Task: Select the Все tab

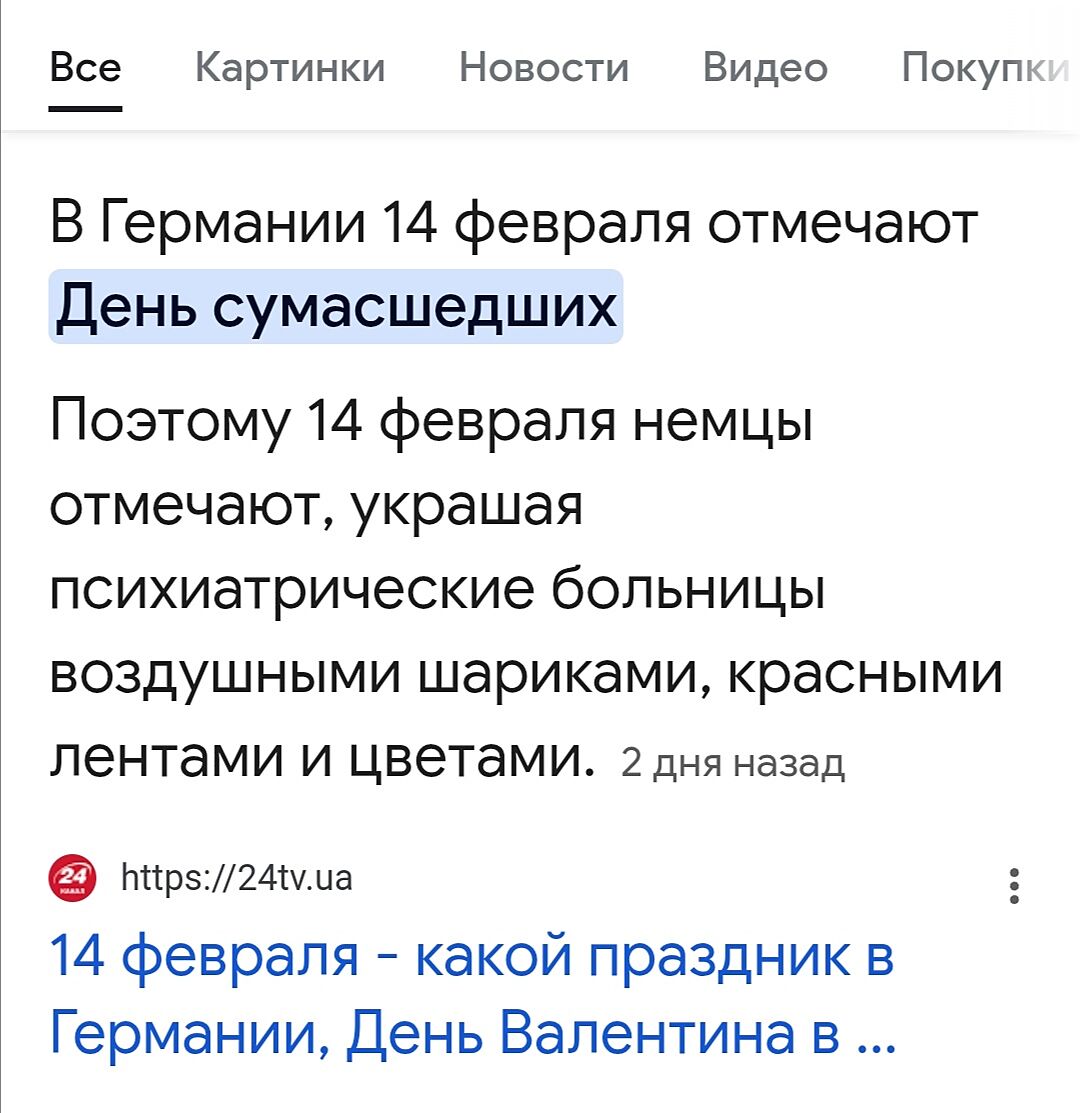Action: 86,68
